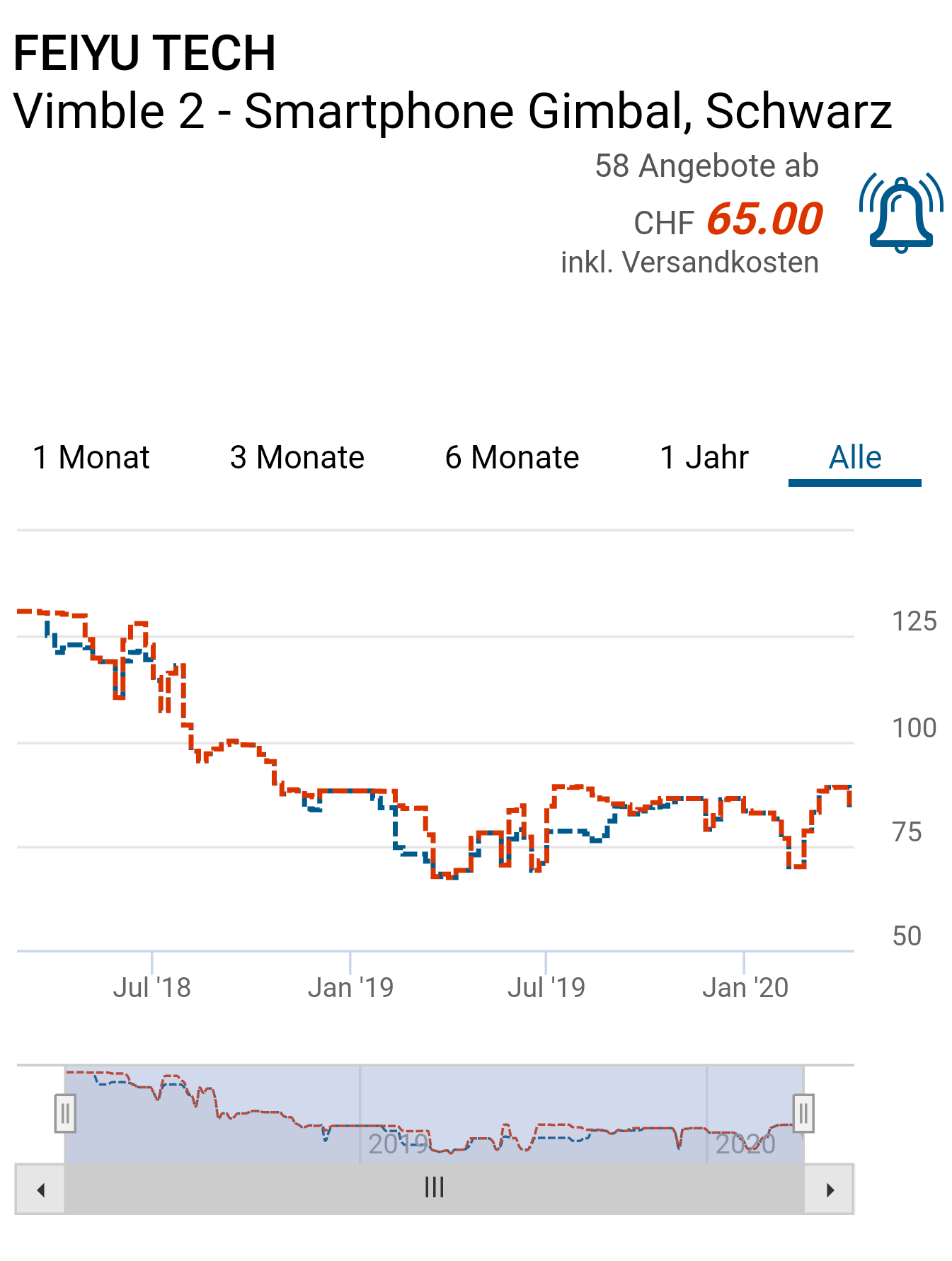This screenshot has height=1261, width=952.
Task: Tap the left range handle of the navigator
Action: coord(65,1114)
